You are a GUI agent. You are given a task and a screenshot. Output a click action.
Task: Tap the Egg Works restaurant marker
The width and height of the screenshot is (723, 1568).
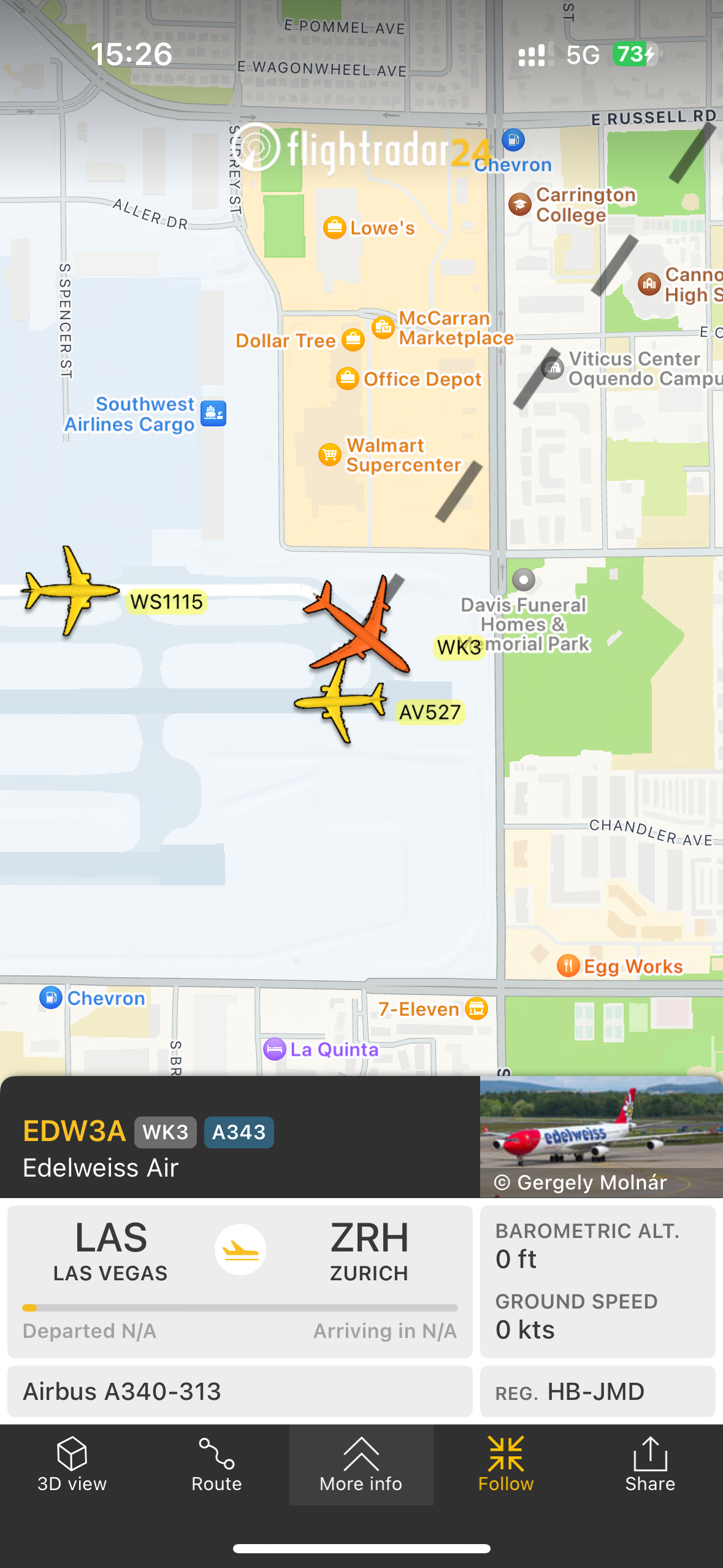pos(568,966)
